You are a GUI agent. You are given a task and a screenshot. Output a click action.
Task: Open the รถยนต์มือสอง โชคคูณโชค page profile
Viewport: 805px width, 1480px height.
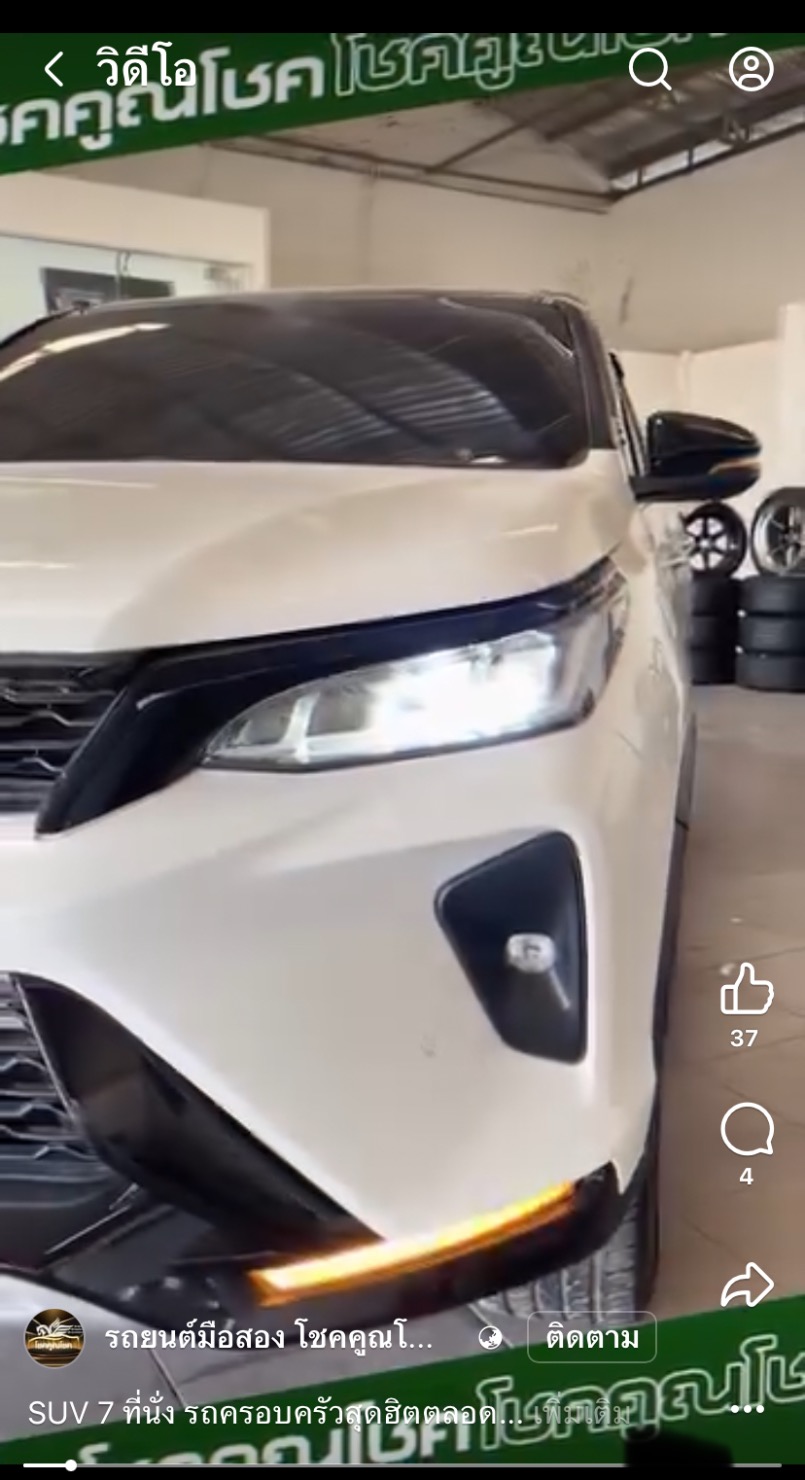click(268, 1338)
